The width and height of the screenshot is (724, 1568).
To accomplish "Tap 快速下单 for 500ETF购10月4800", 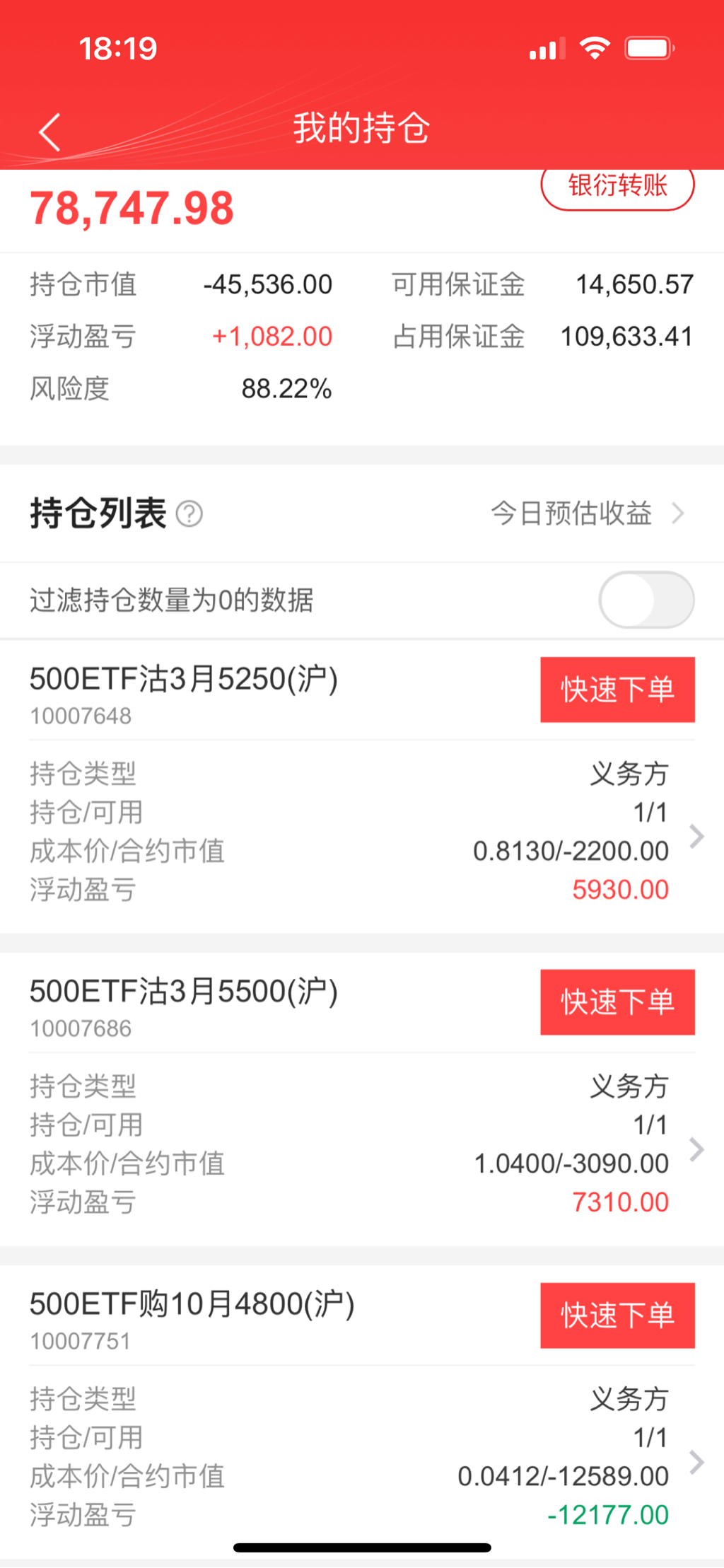I will (617, 1316).
